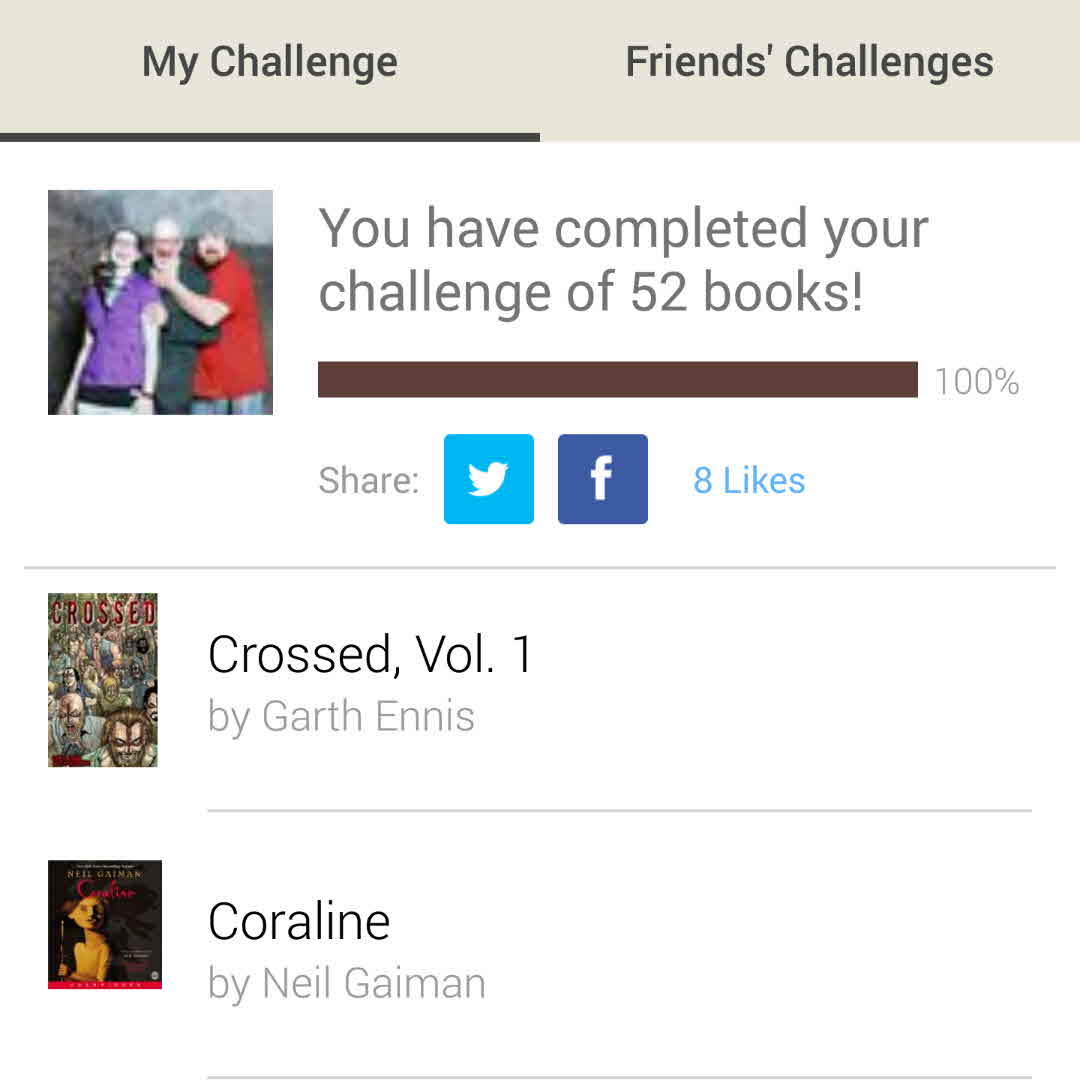The height and width of the screenshot is (1080, 1080).
Task: Switch to the Friends' Challenges tab
Action: click(x=809, y=62)
